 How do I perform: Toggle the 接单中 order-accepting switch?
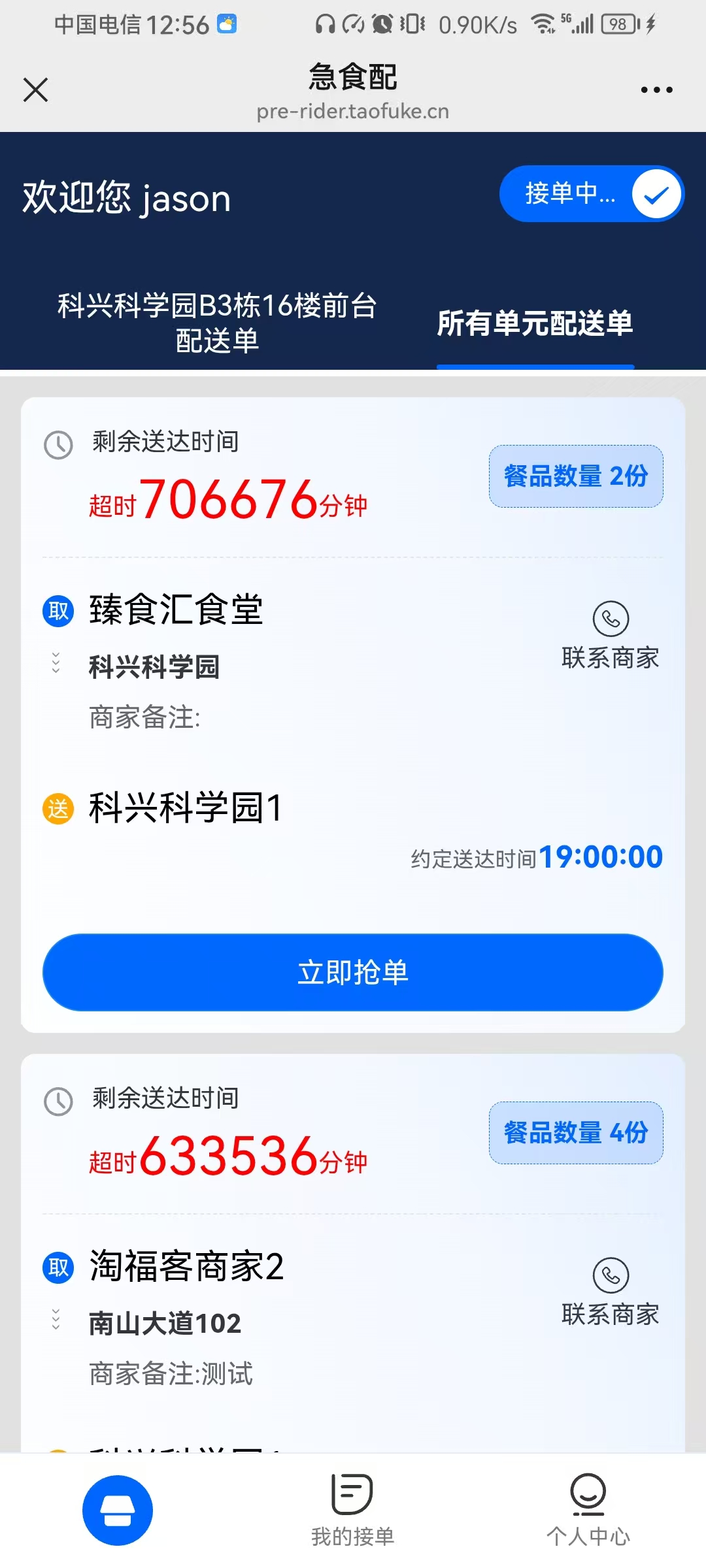pyautogui.click(x=592, y=194)
